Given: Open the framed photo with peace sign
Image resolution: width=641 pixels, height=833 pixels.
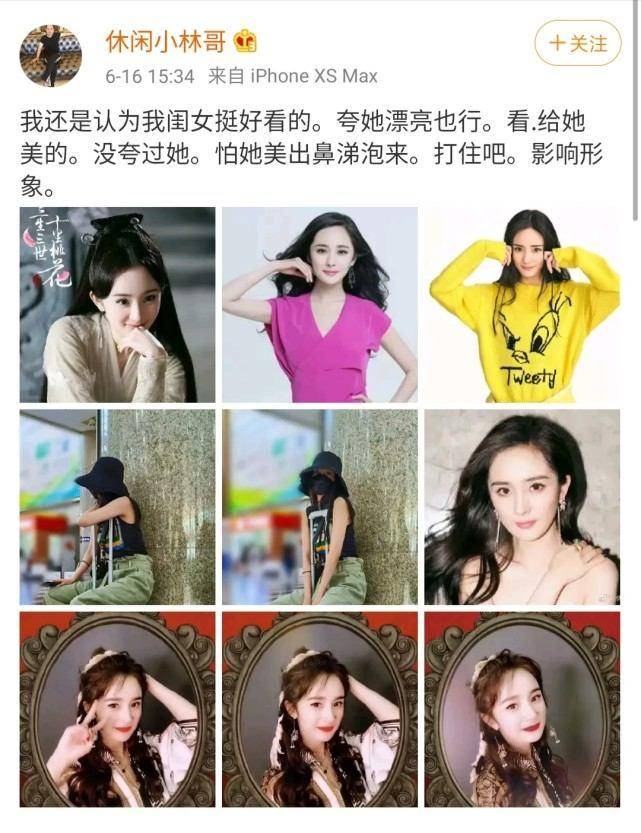Looking at the screenshot, I should (118, 709).
